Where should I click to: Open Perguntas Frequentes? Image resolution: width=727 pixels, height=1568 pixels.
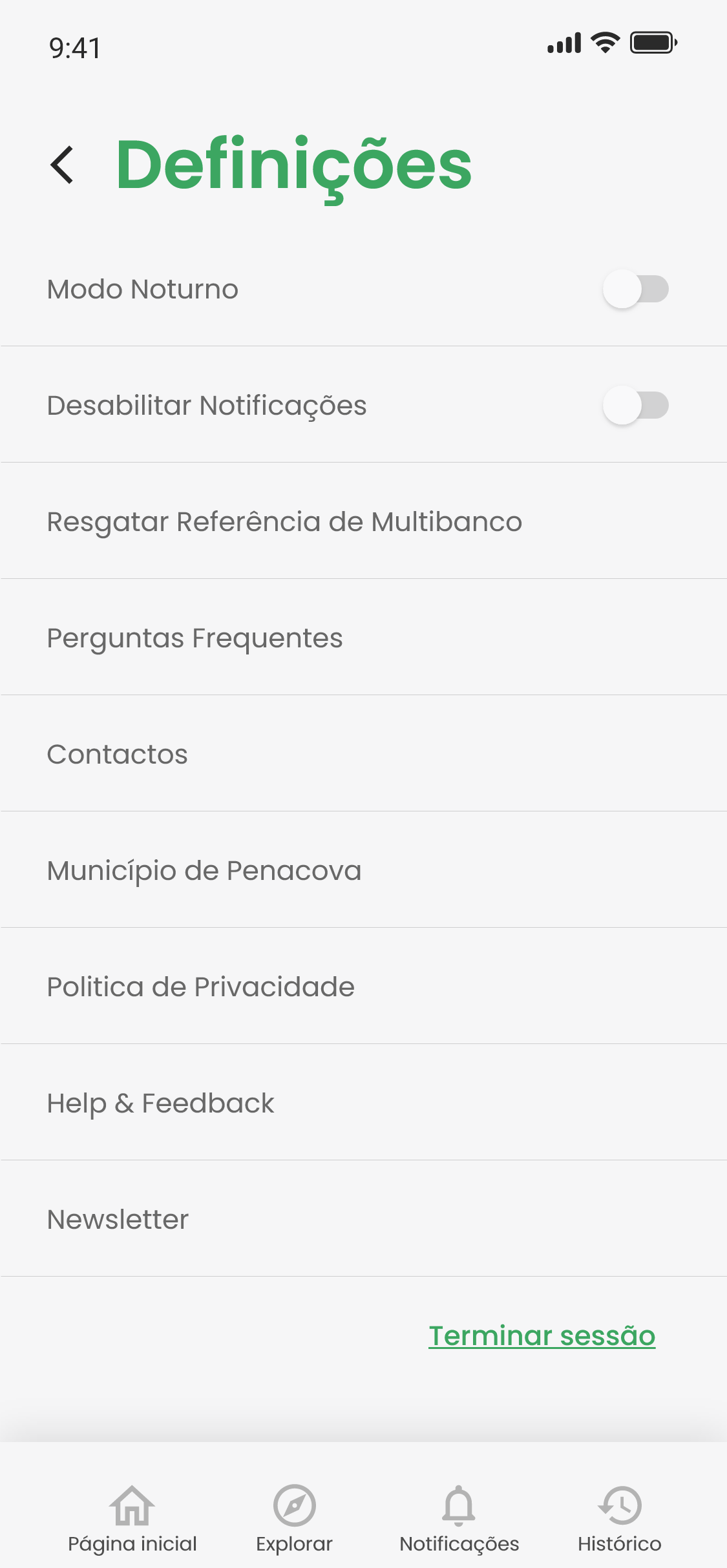pyautogui.click(x=195, y=638)
